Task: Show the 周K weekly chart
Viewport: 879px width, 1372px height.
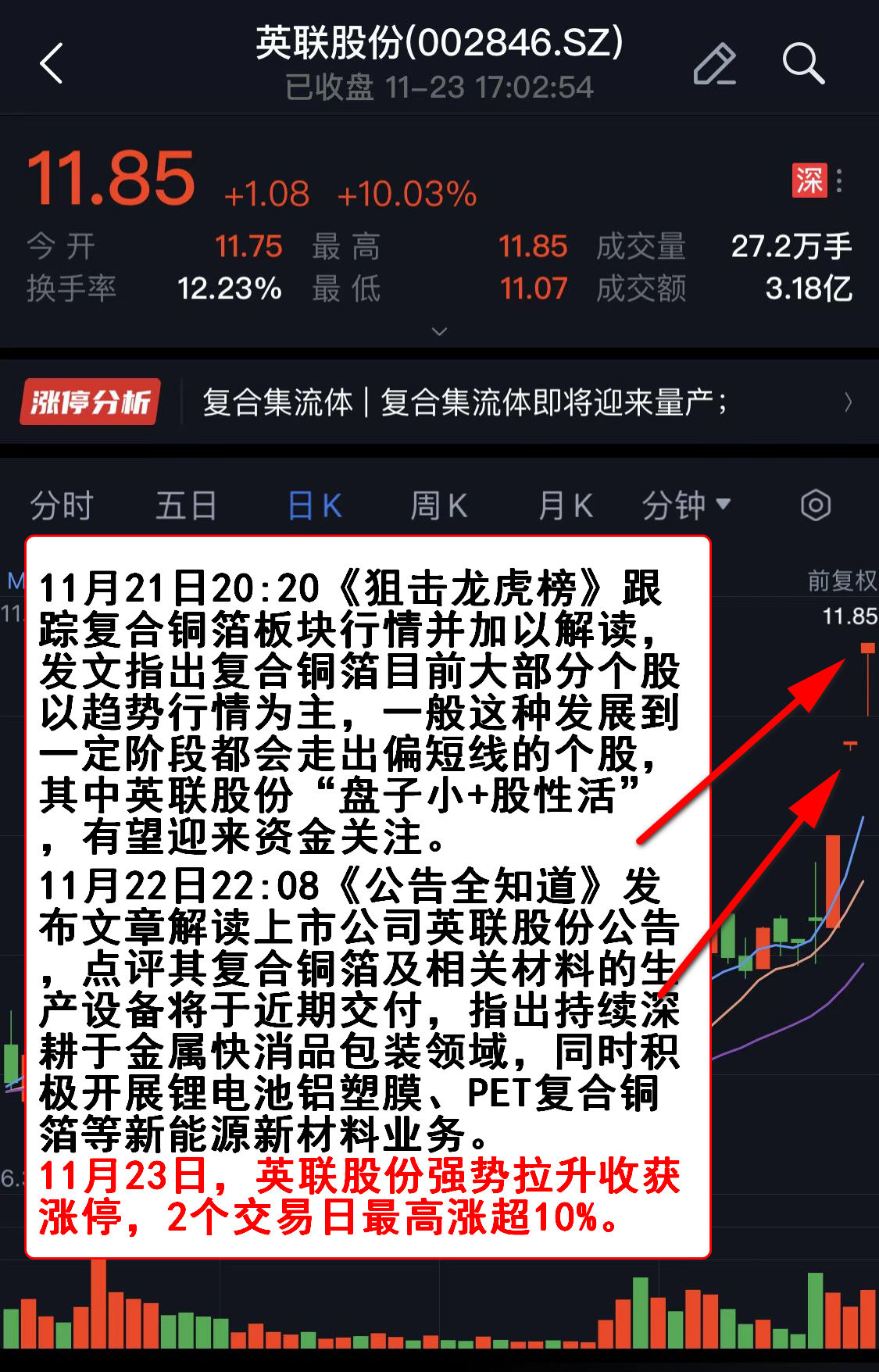Action: (x=439, y=506)
